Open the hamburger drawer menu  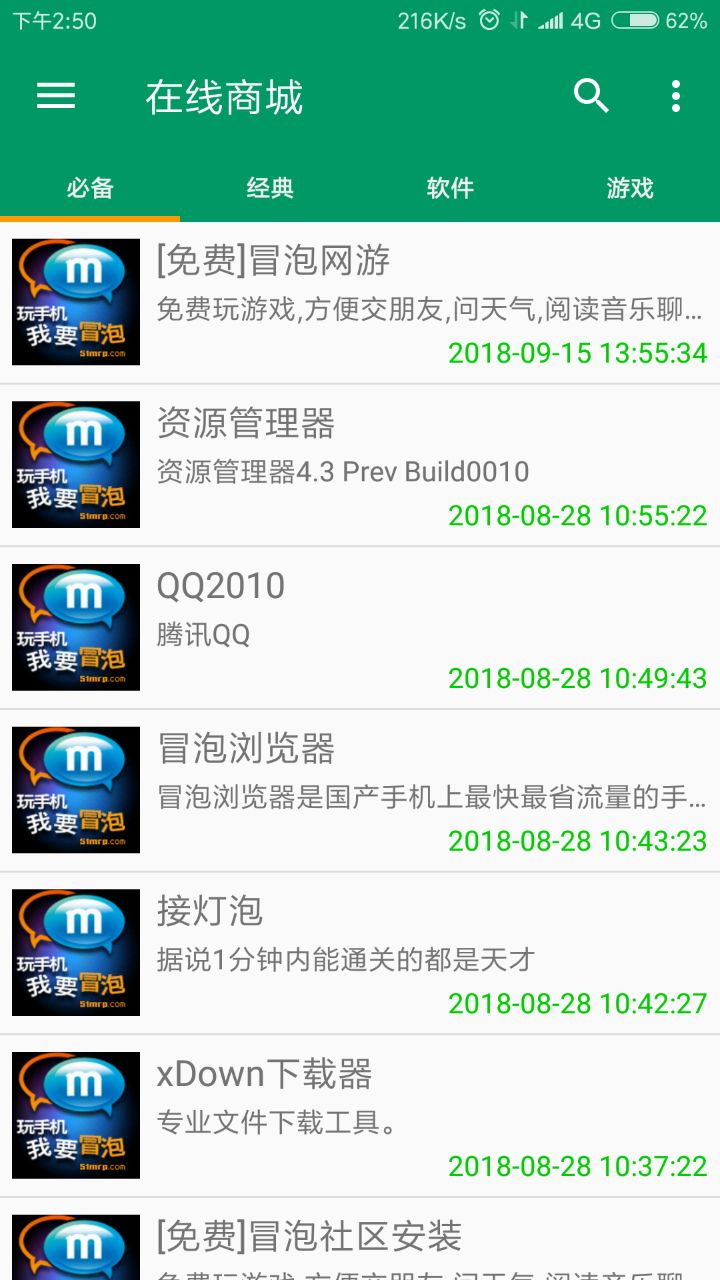click(56, 96)
